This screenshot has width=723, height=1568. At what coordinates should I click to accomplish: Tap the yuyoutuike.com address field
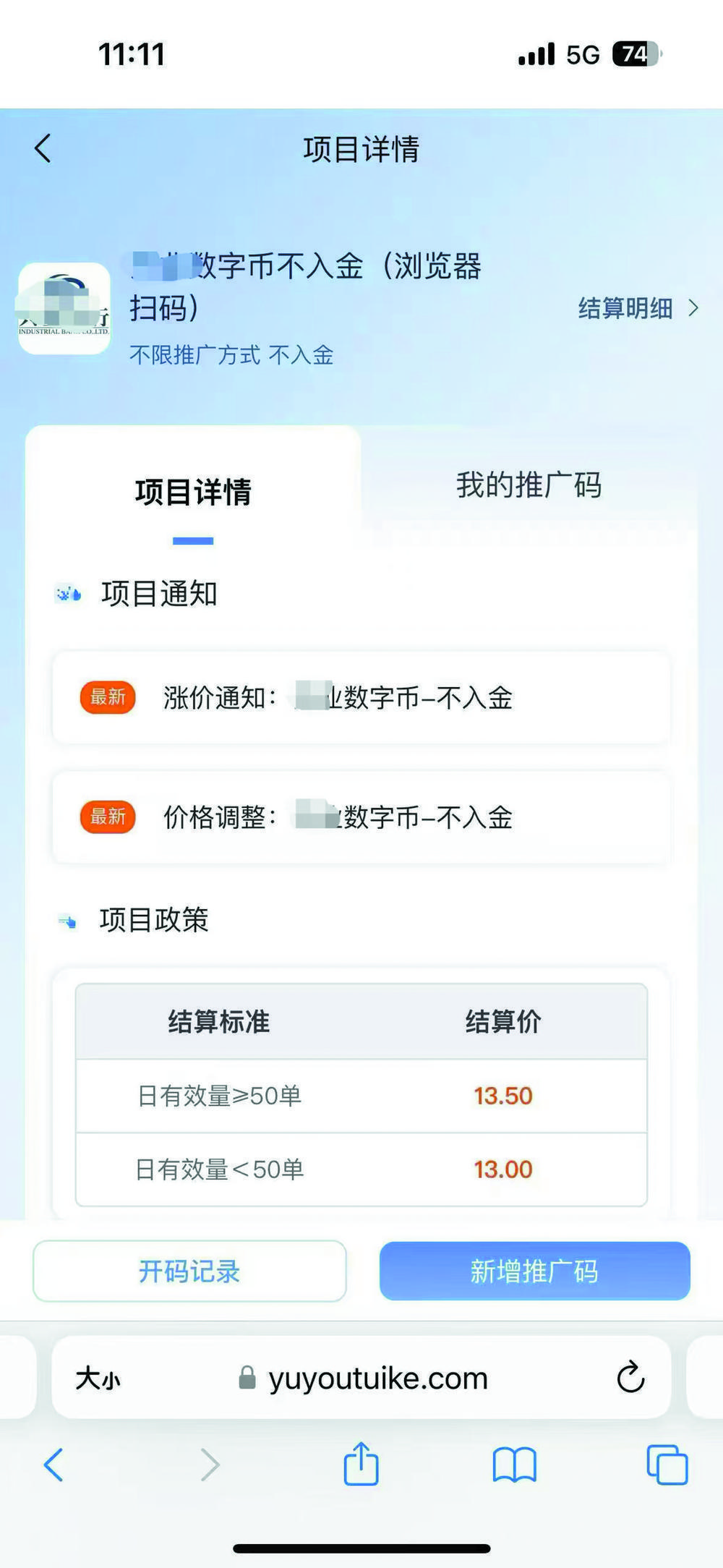coord(376,1378)
